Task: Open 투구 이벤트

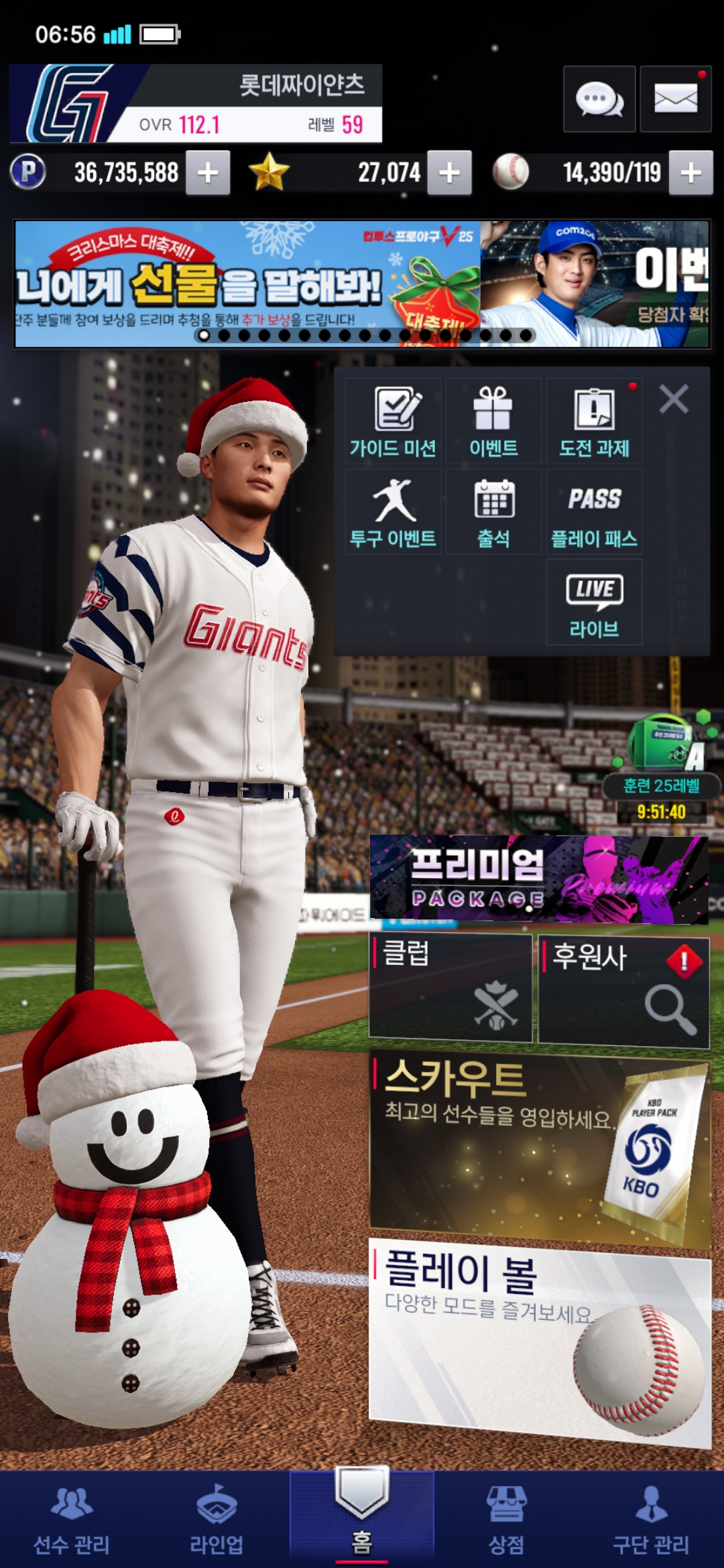Action: [x=393, y=512]
